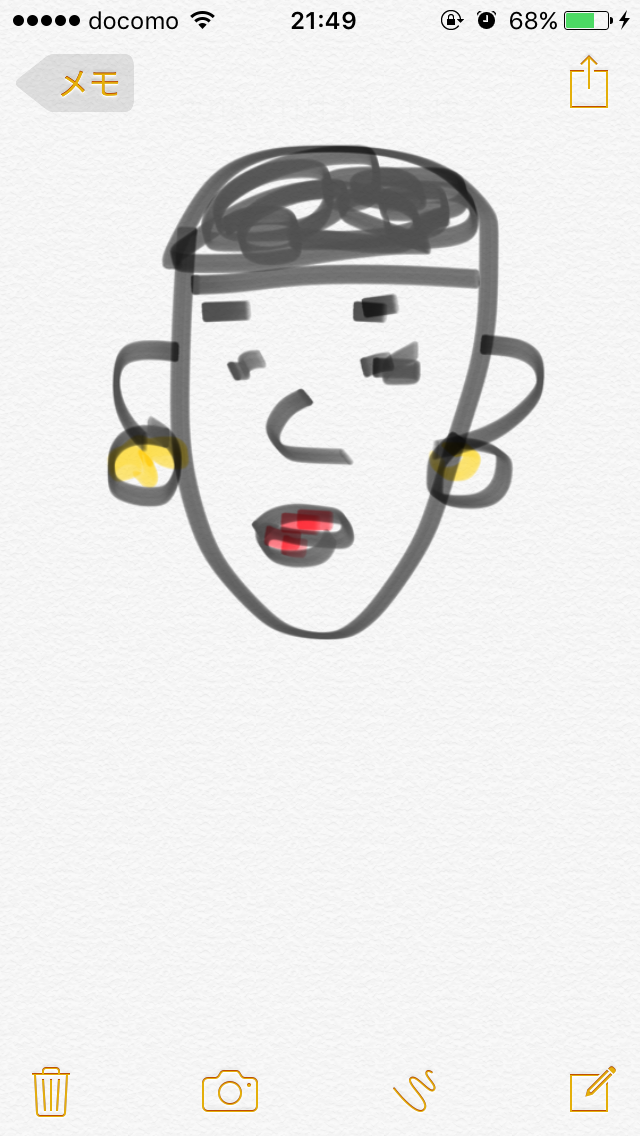Screen dimensions: 640x1136
Task: Open the sketch drawing tool
Action: [415, 1090]
